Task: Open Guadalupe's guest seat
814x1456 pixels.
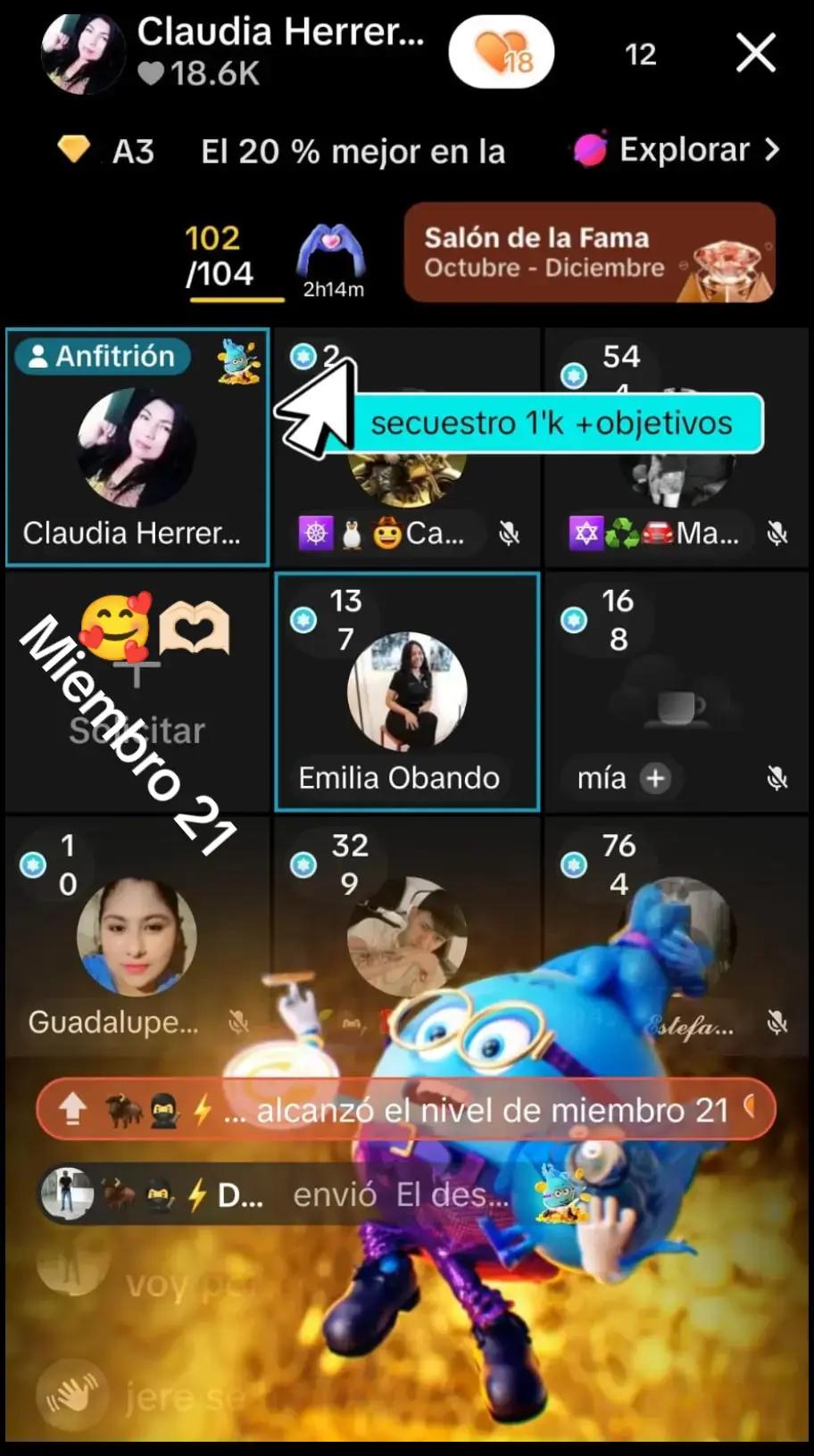Action: click(x=137, y=937)
